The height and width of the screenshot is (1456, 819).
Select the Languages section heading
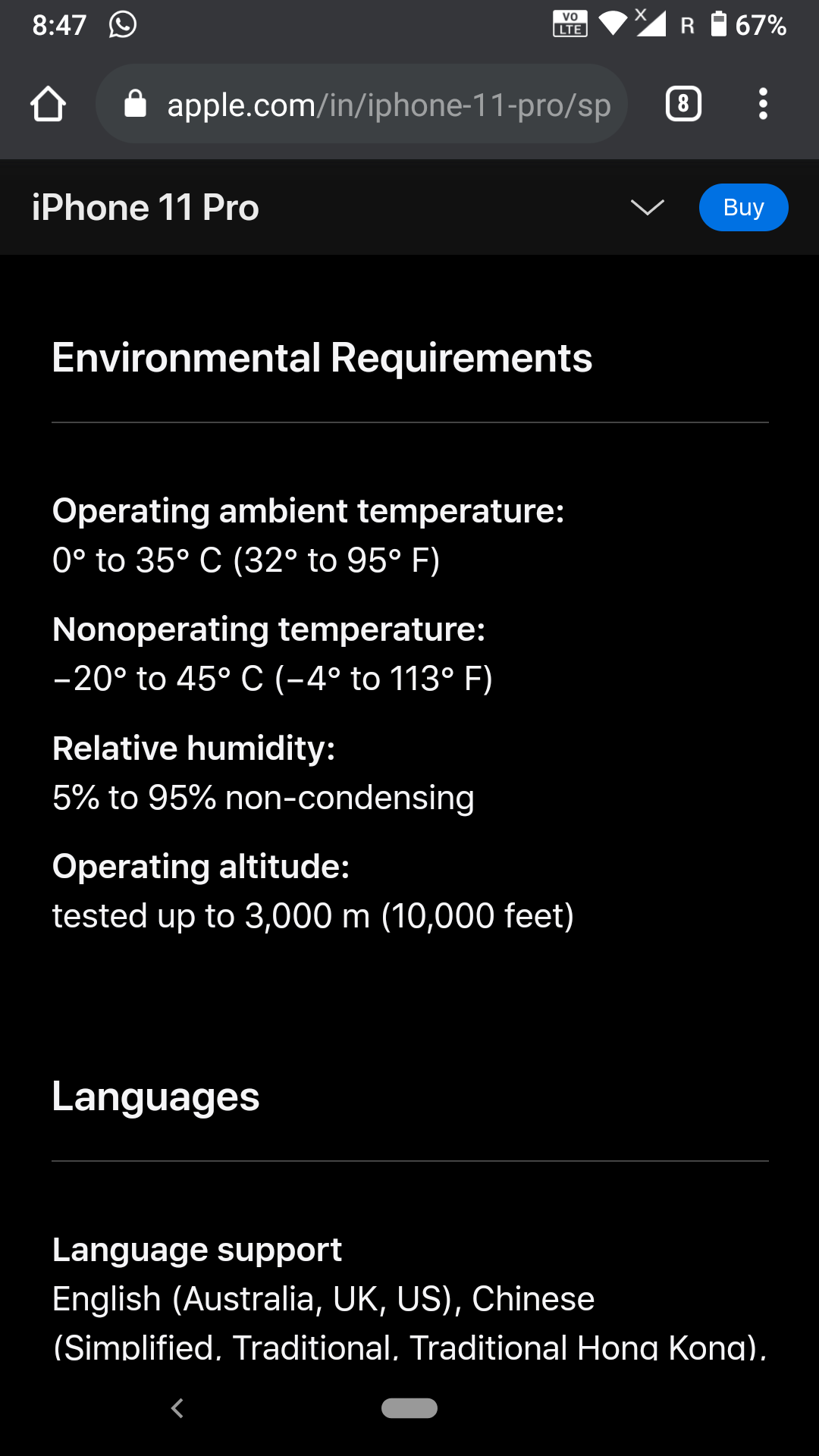tap(155, 1094)
